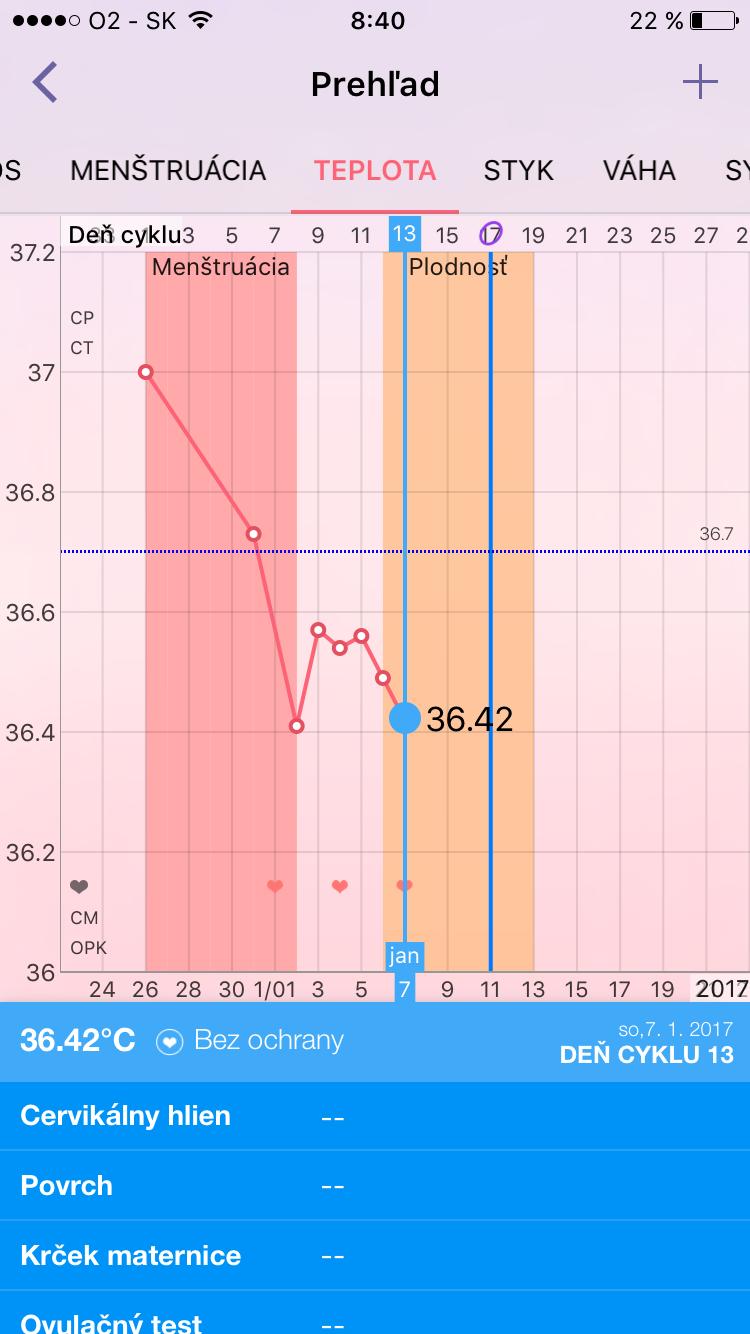Go back from the Prehľad screen

pyautogui.click(x=45, y=83)
